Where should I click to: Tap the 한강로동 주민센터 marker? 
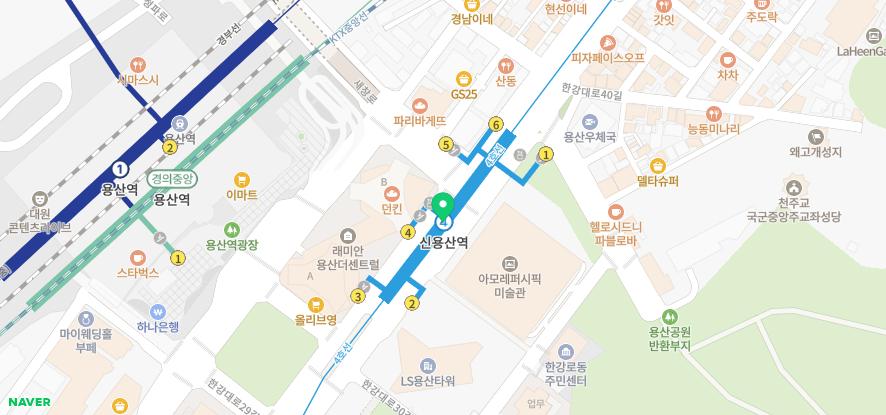[x=566, y=352]
